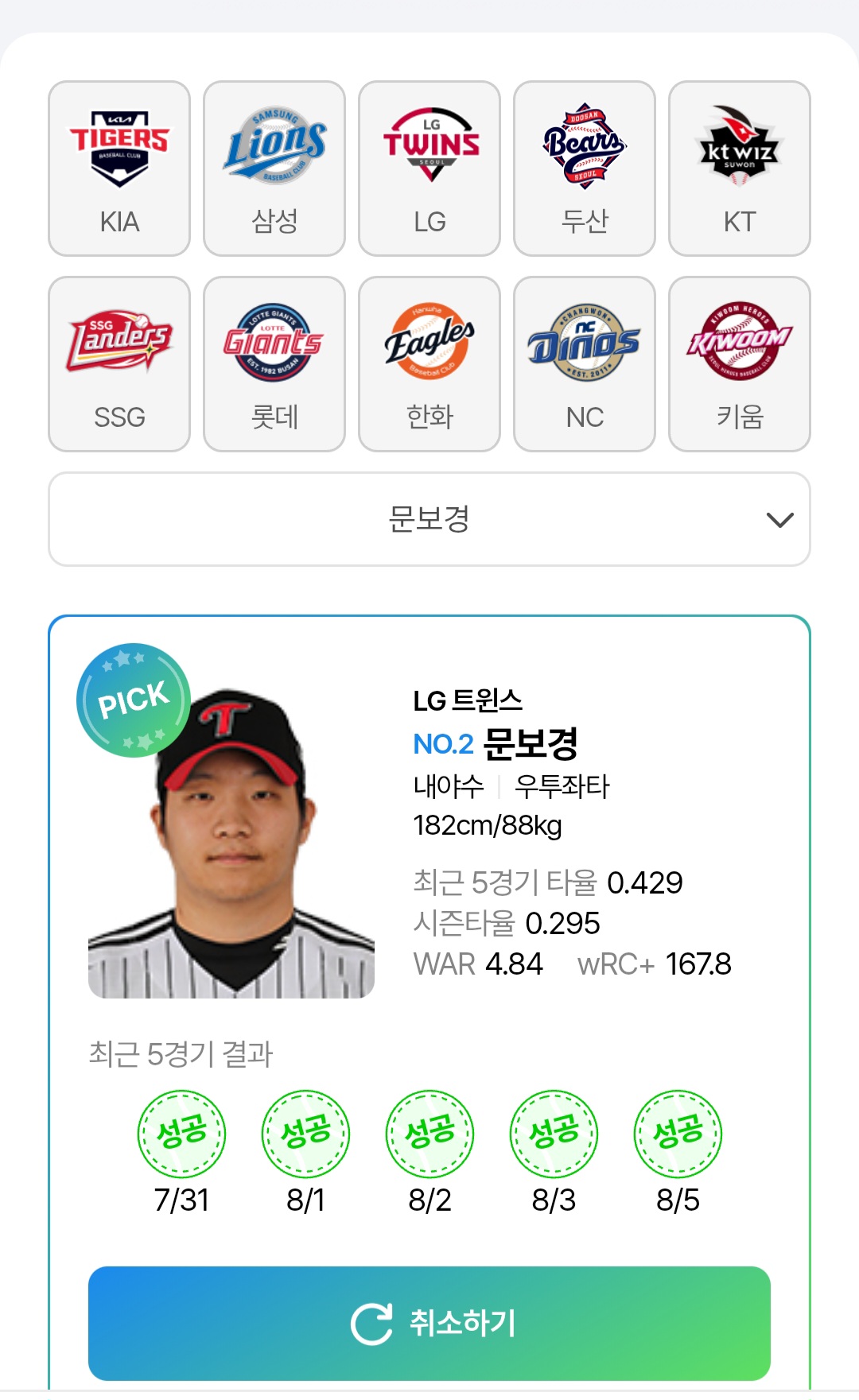Pick the 두산 Bears team tile

pos(585,169)
